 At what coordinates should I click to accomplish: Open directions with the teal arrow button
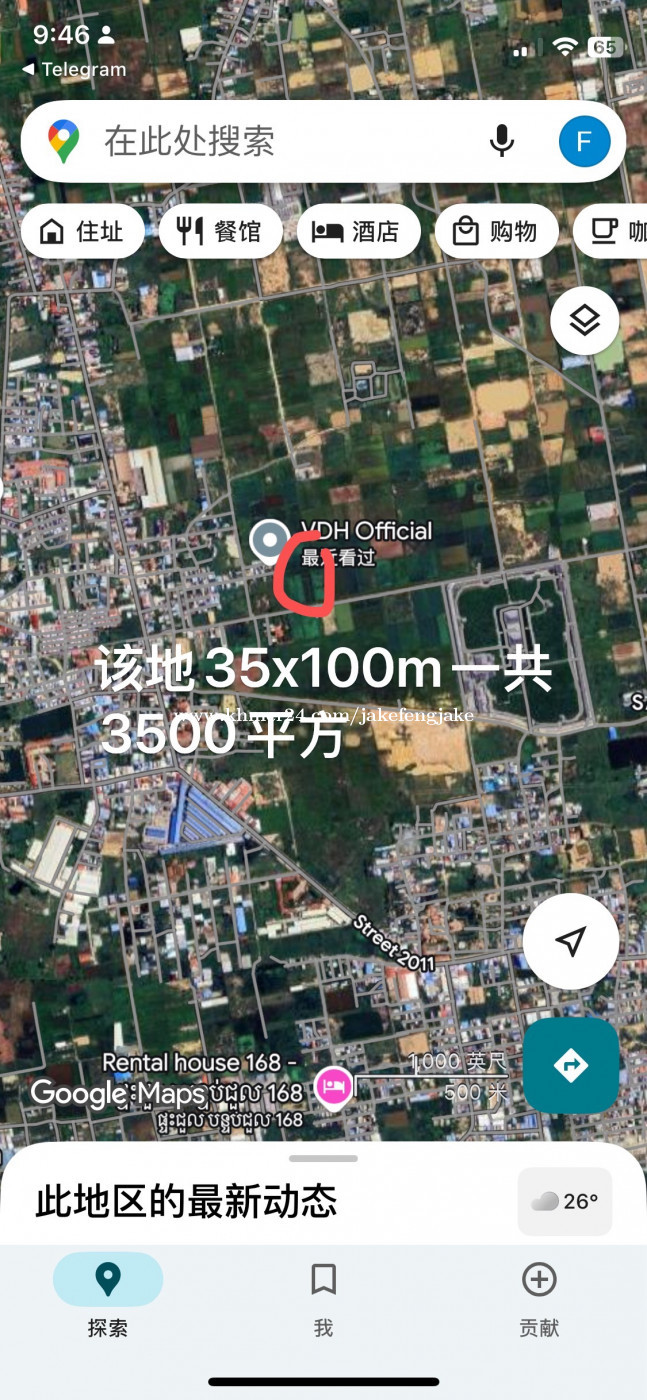570,1065
